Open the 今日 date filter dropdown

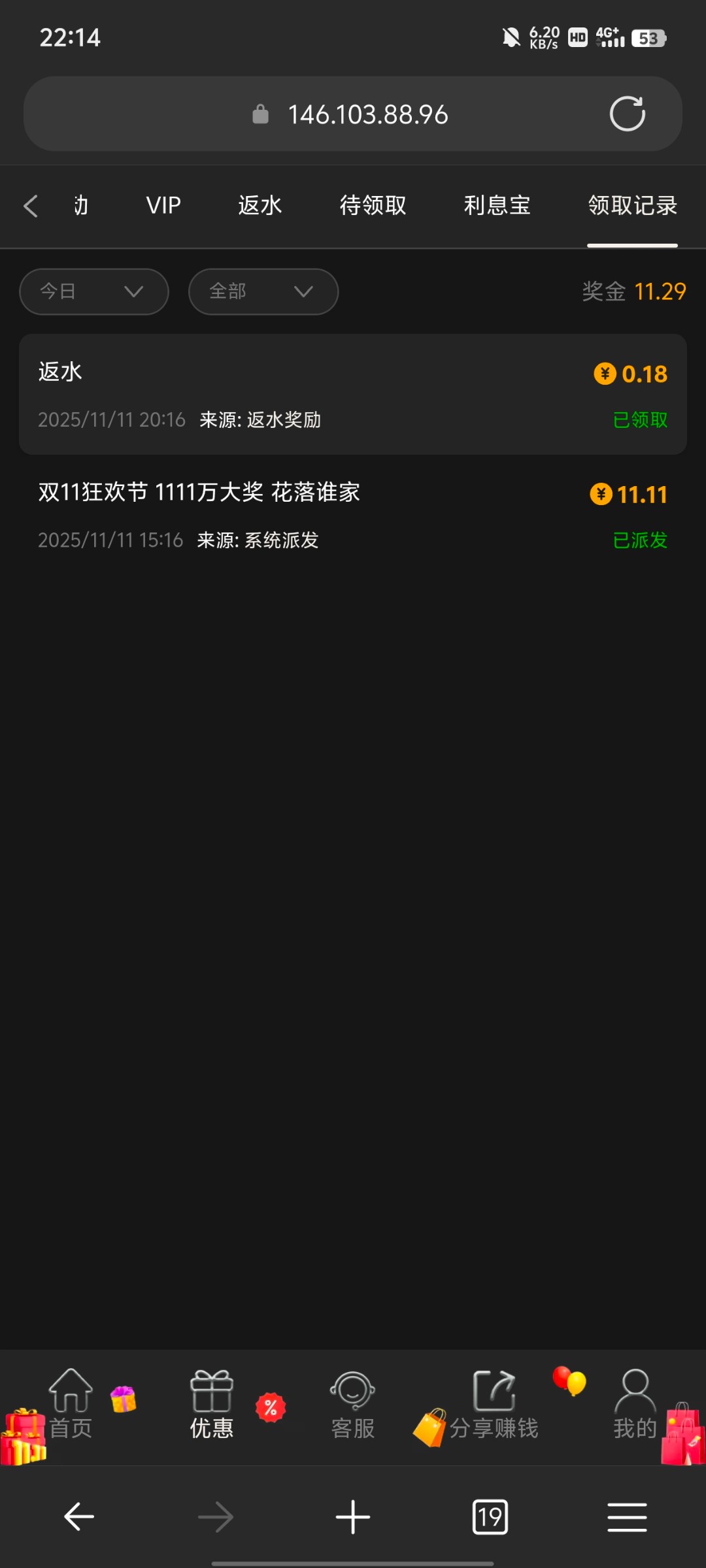click(x=93, y=291)
